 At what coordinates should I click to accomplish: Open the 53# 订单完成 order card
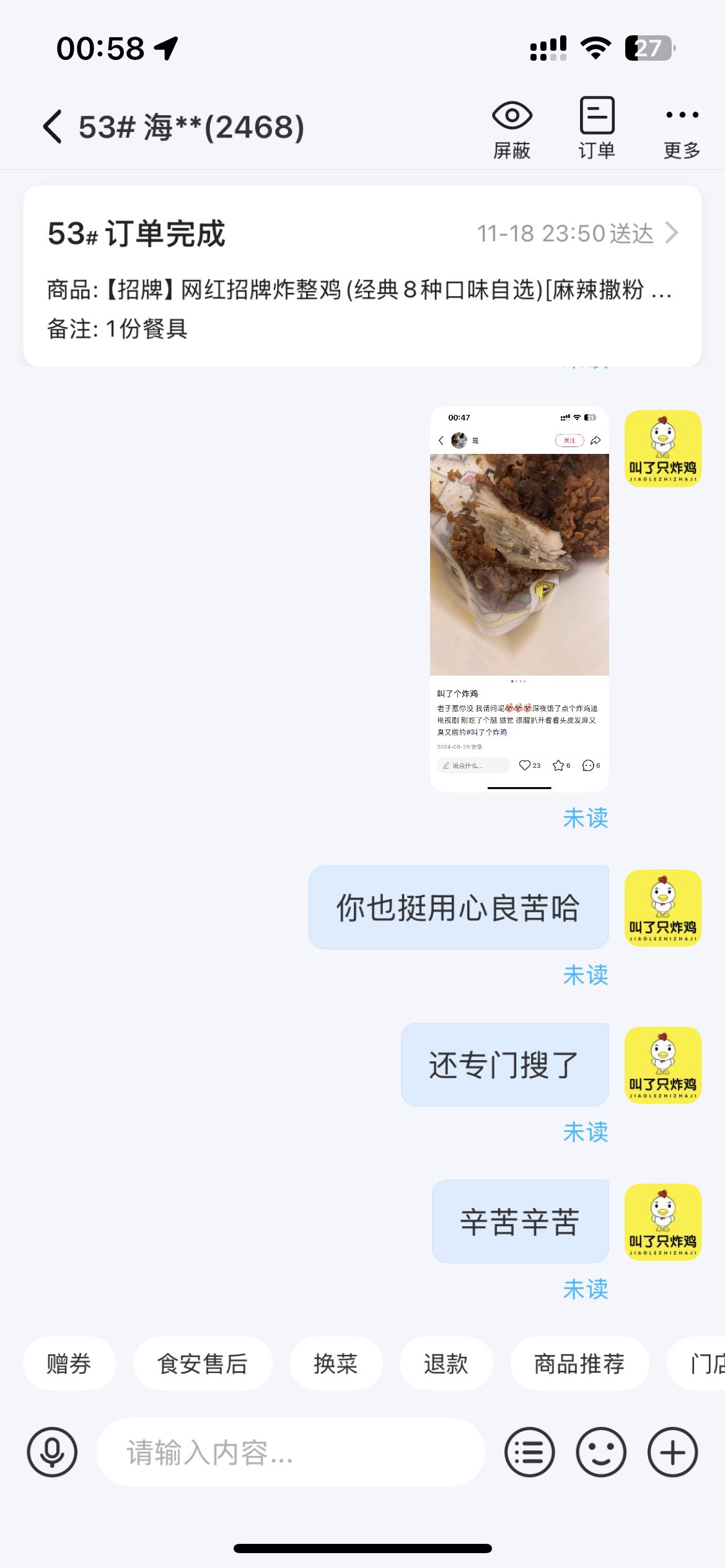coord(362,276)
